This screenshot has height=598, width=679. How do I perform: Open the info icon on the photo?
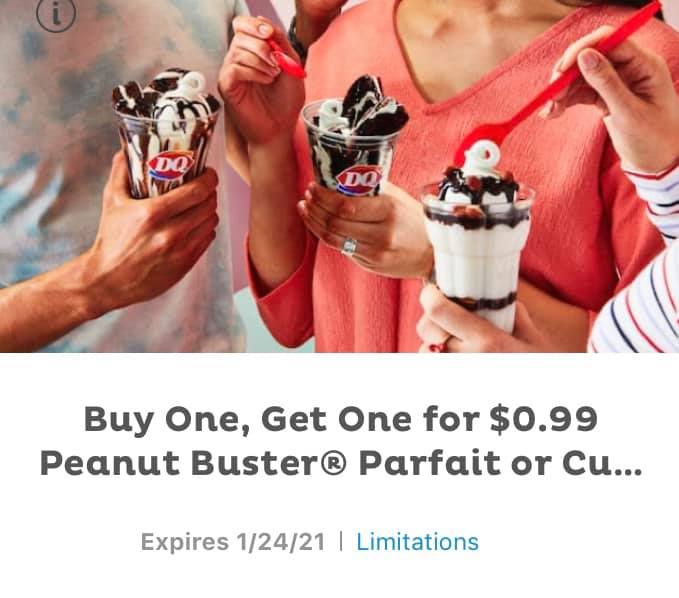pyautogui.click(x=55, y=12)
